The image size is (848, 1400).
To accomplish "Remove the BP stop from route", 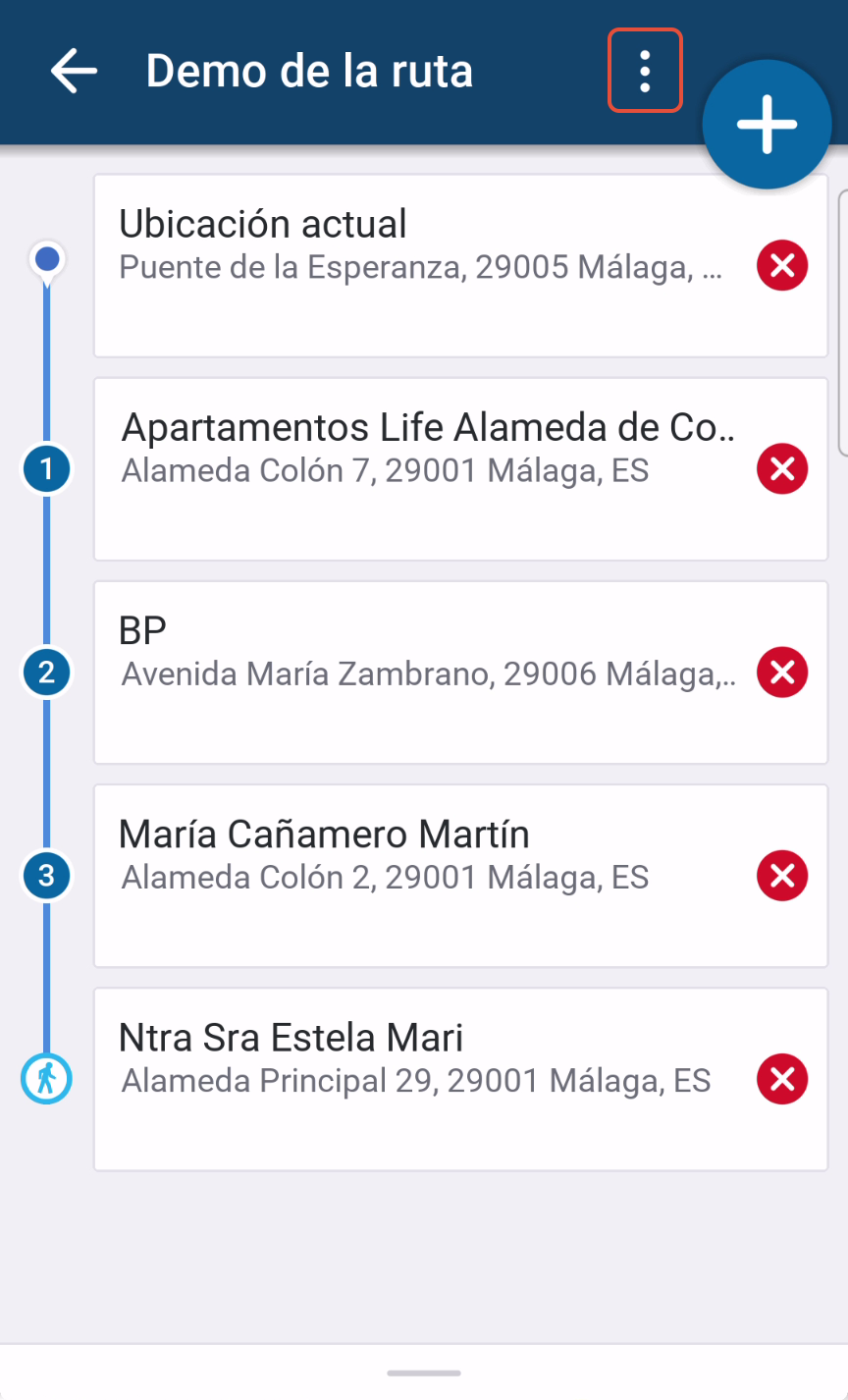I will (781, 673).
